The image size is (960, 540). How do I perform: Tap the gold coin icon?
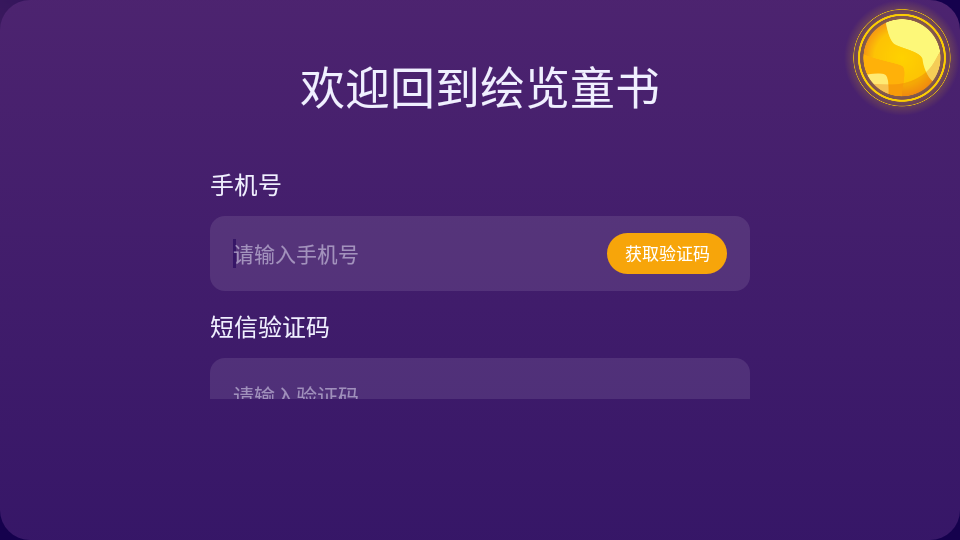coord(901,57)
